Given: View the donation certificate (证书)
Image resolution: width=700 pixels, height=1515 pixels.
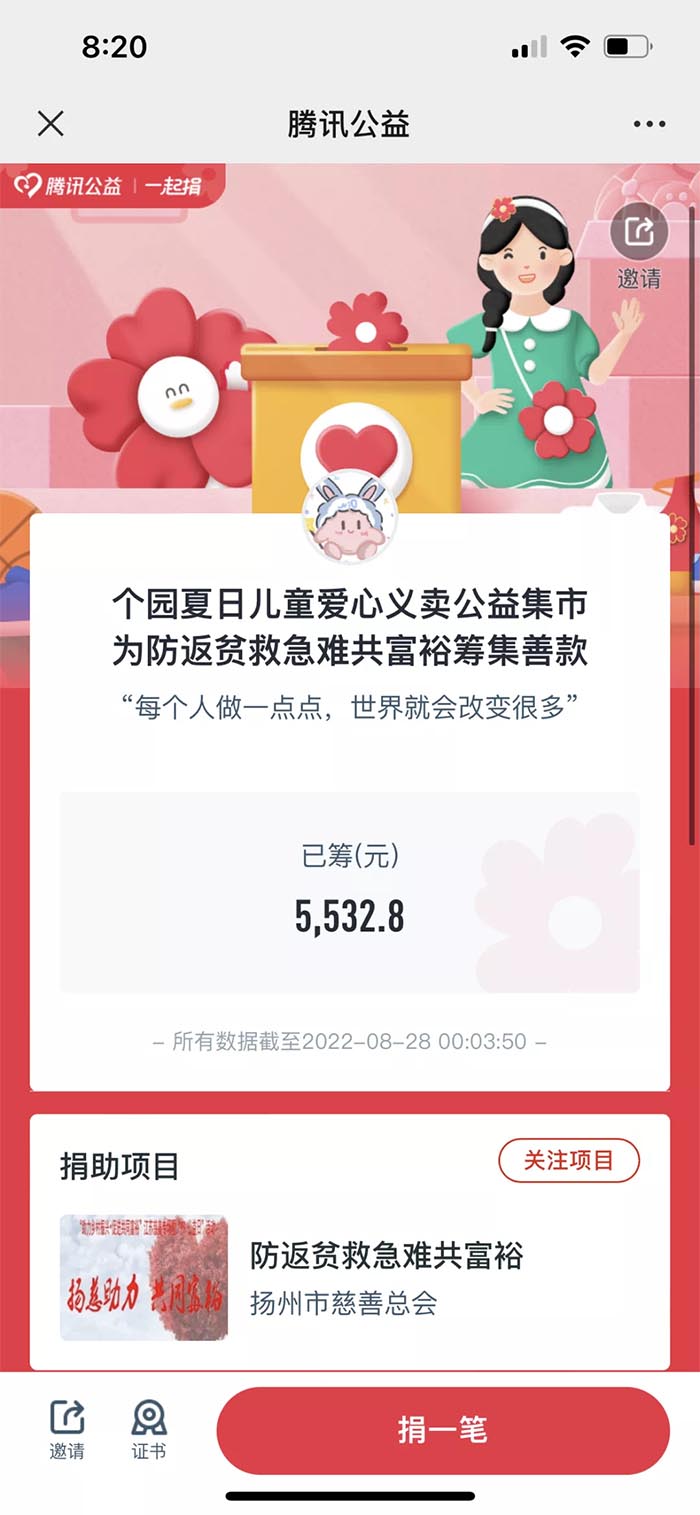Looking at the screenshot, I should click(x=149, y=1430).
